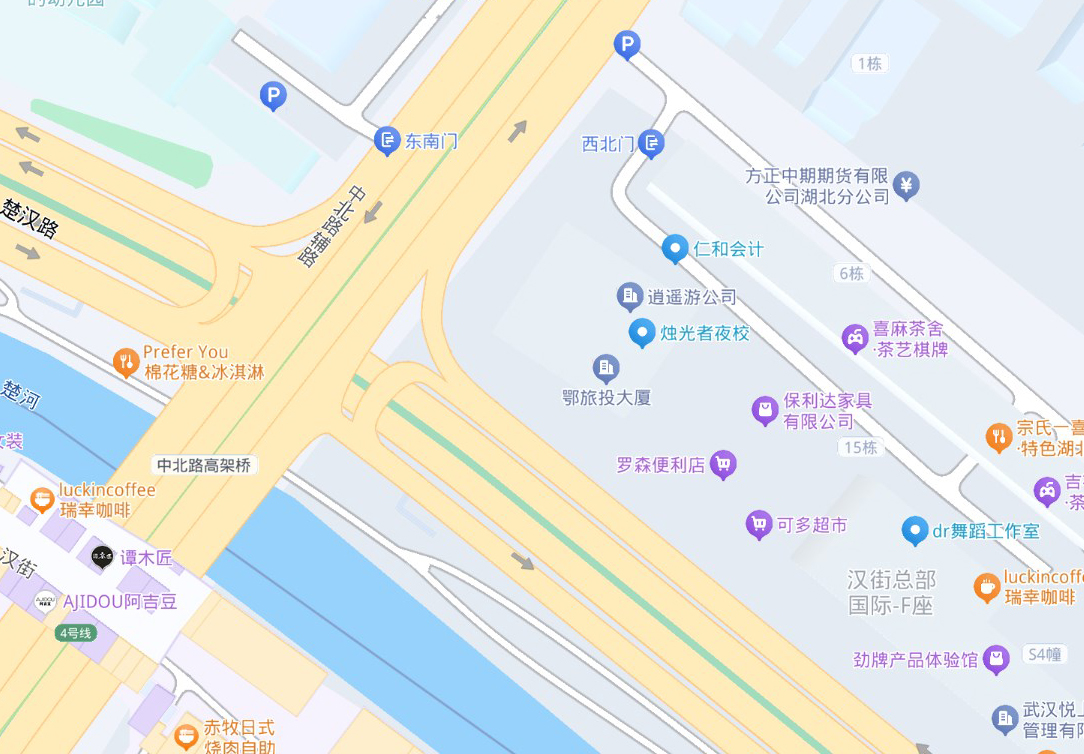Select the AJIDOU阿吉豆 store marker
This screenshot has width=1084, height=754.
(x=45, y=601)
